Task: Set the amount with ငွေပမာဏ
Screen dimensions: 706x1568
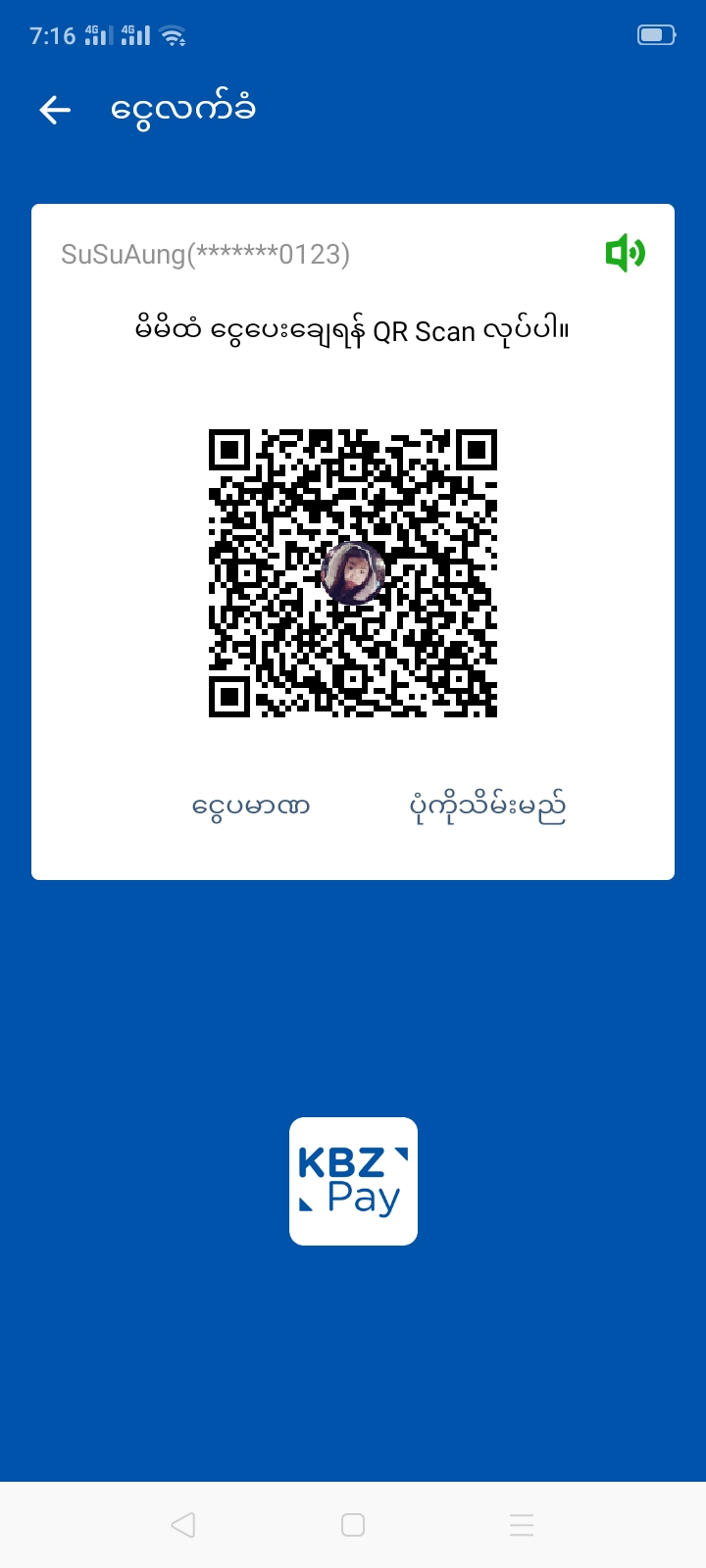Action: 251,807
